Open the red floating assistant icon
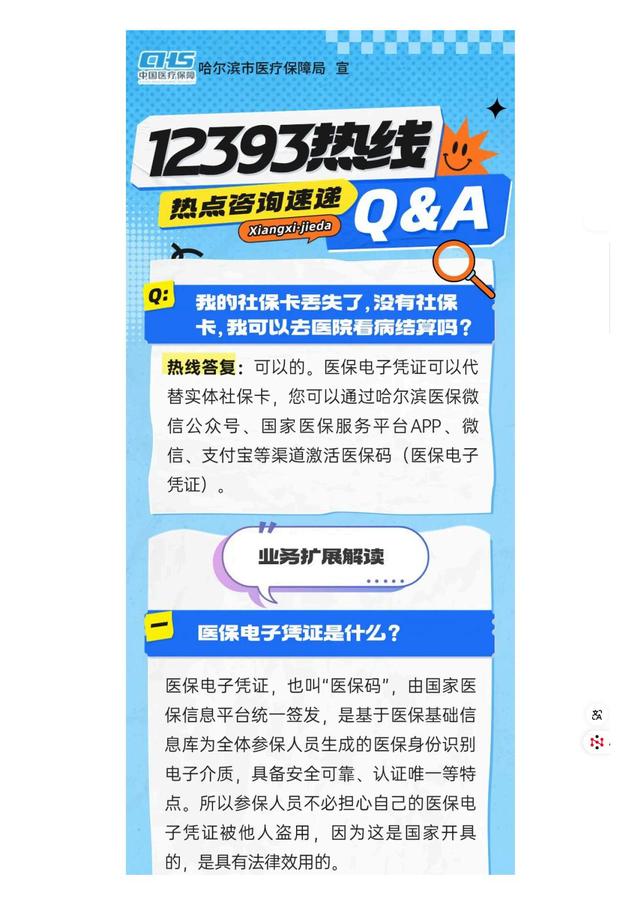Screen dimensions: 639x905 [597, 742]
